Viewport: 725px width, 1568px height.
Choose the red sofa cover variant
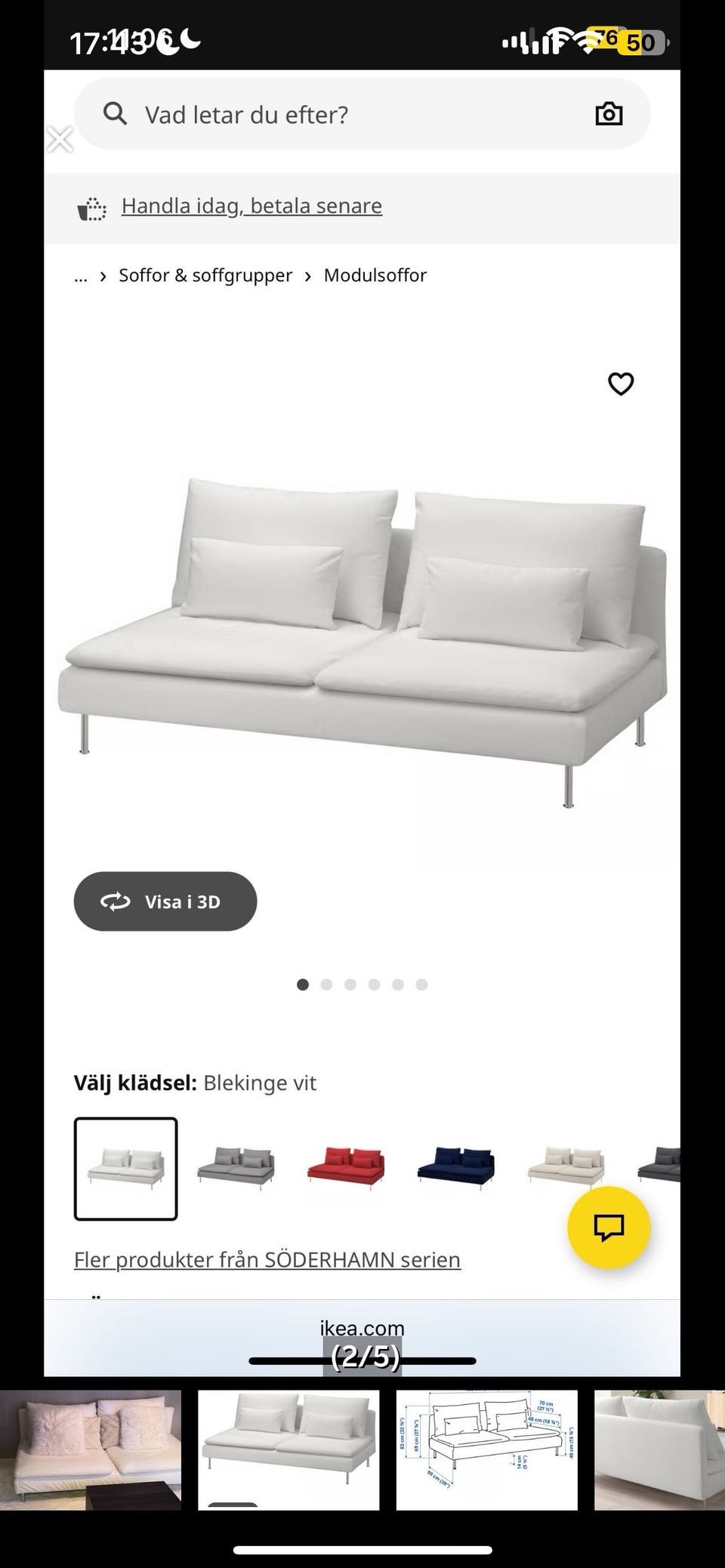coord(344,1168)
